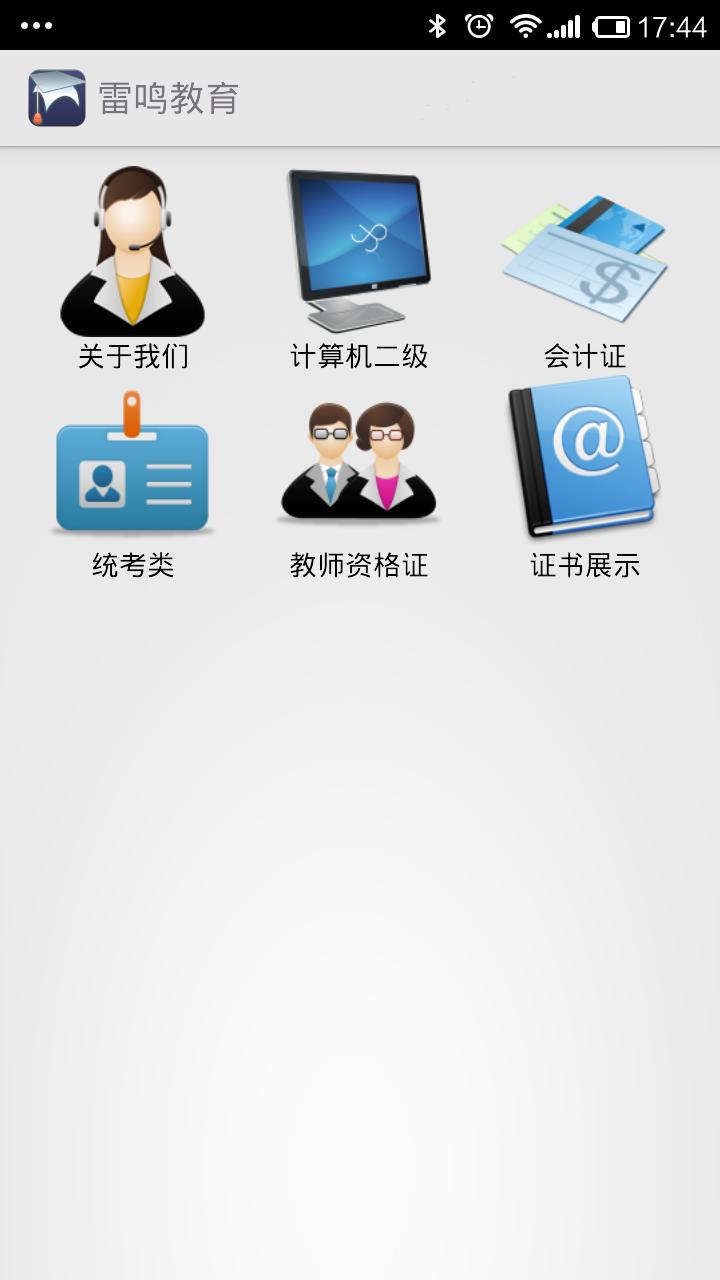This screenshot has height=1280, width=720.
Task: Tap the 证书展示 label text
Action: (x=585, y=565)
